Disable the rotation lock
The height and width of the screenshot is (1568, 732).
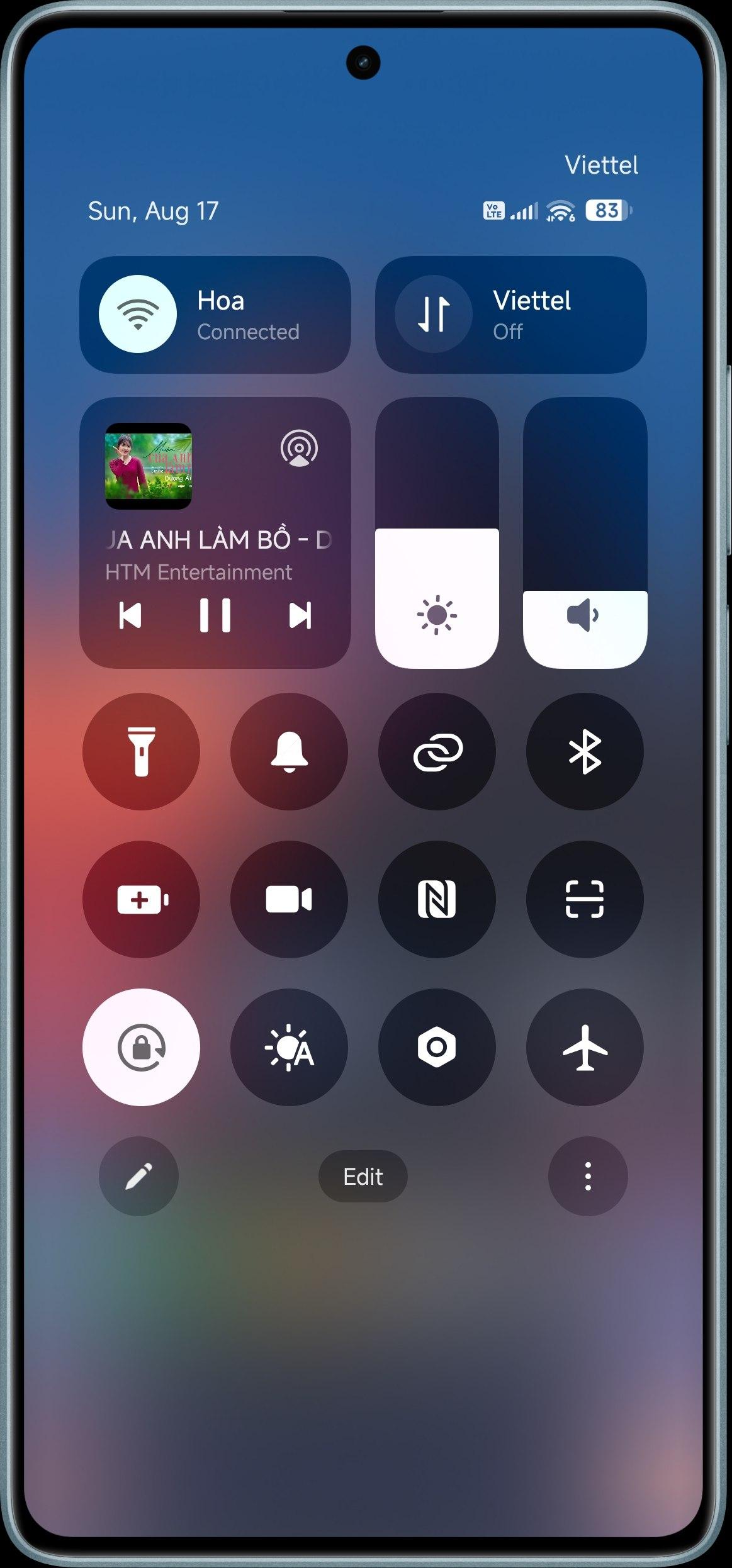(x=141, y=1047)
